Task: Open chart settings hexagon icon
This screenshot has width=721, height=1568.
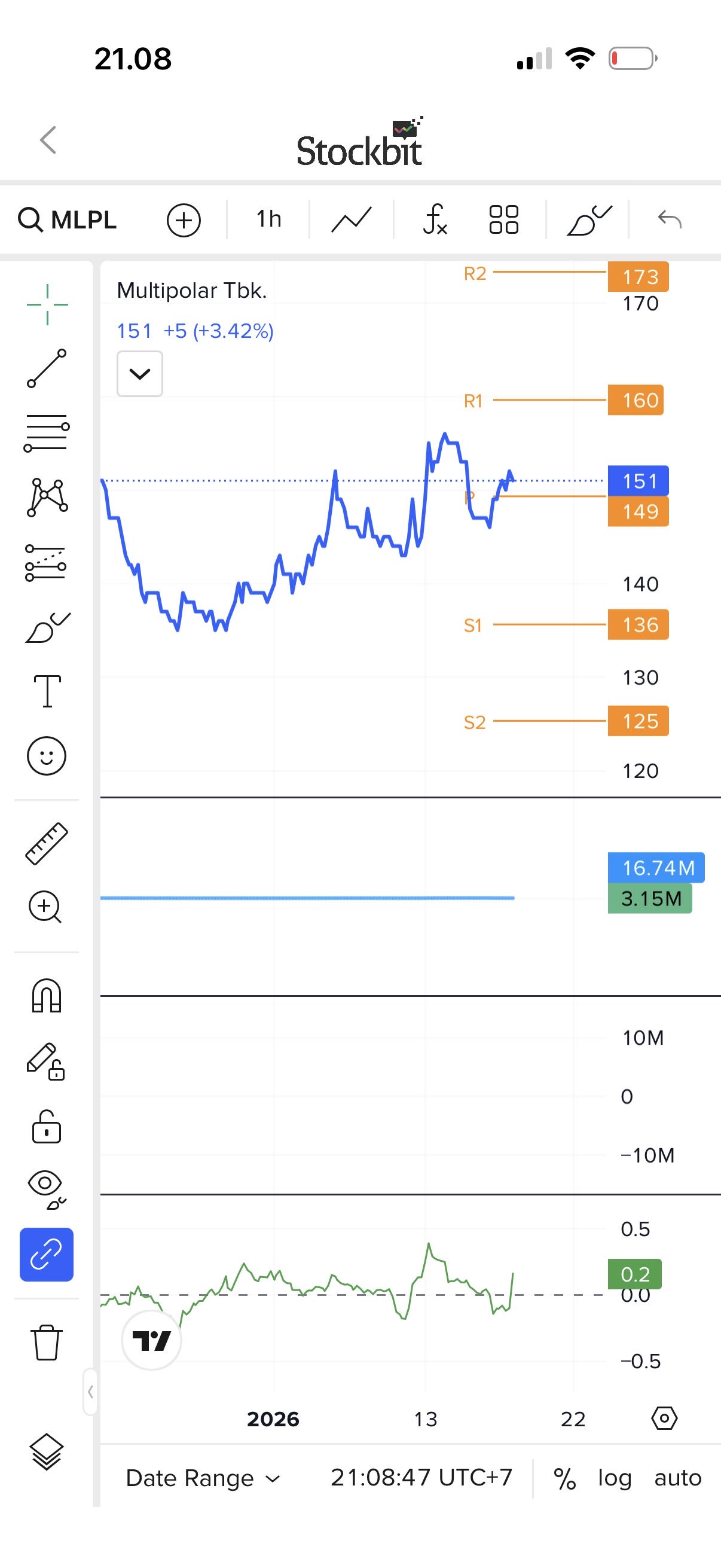Action: (x=664, y=1419)
